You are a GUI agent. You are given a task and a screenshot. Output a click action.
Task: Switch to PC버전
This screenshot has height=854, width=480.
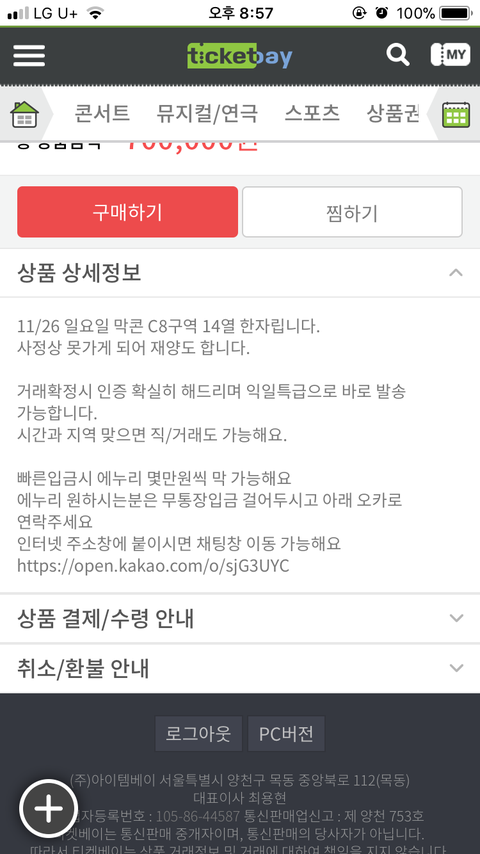(287, 734)
